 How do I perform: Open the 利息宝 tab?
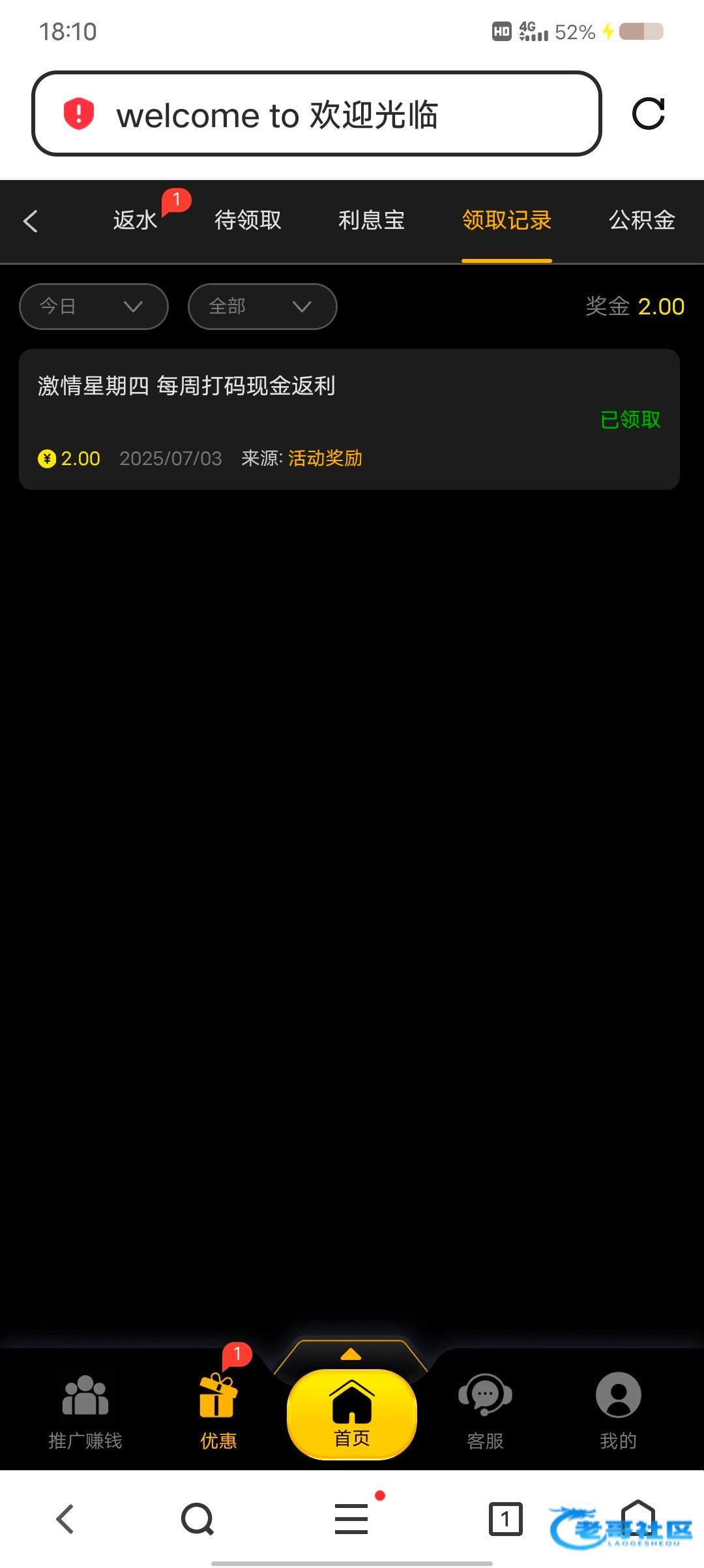point(372,220)
